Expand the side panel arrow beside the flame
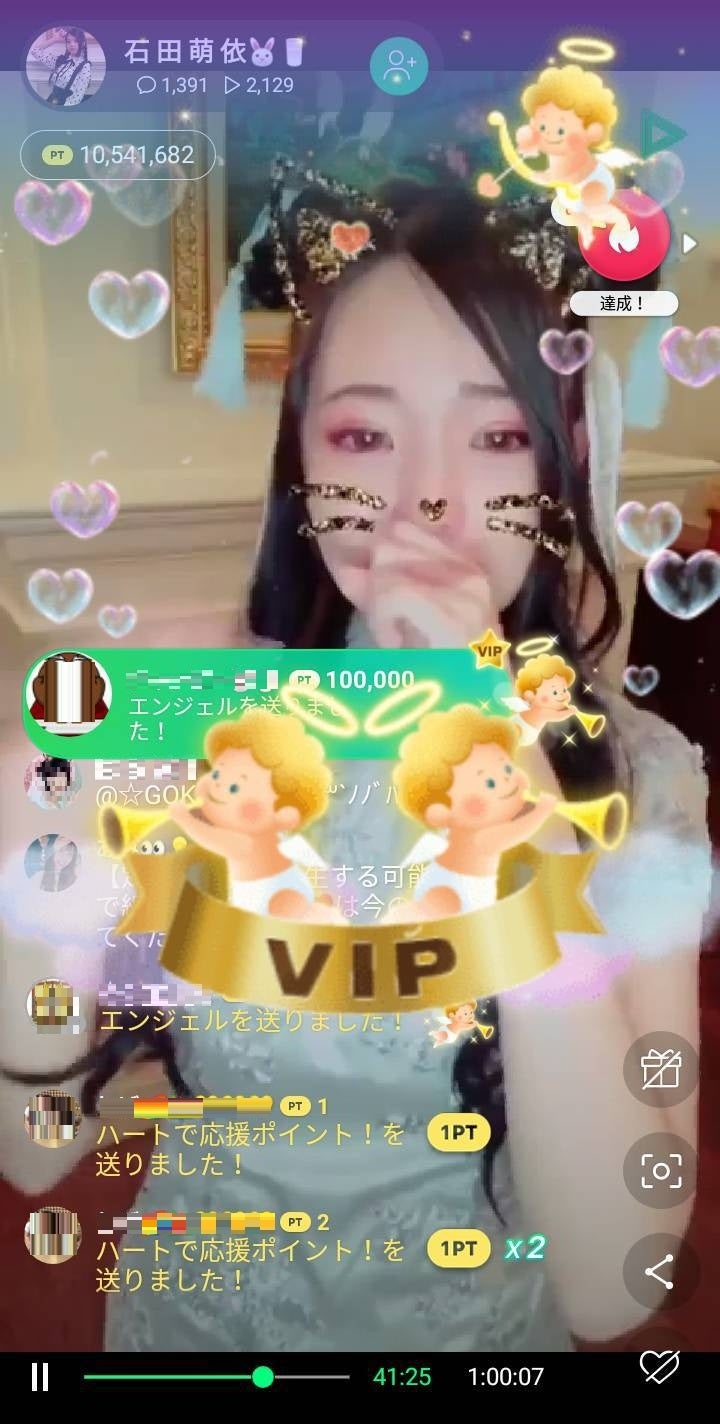Viewport: 720px width, 1424px height. pyautogui.click(x=689, y=243)
